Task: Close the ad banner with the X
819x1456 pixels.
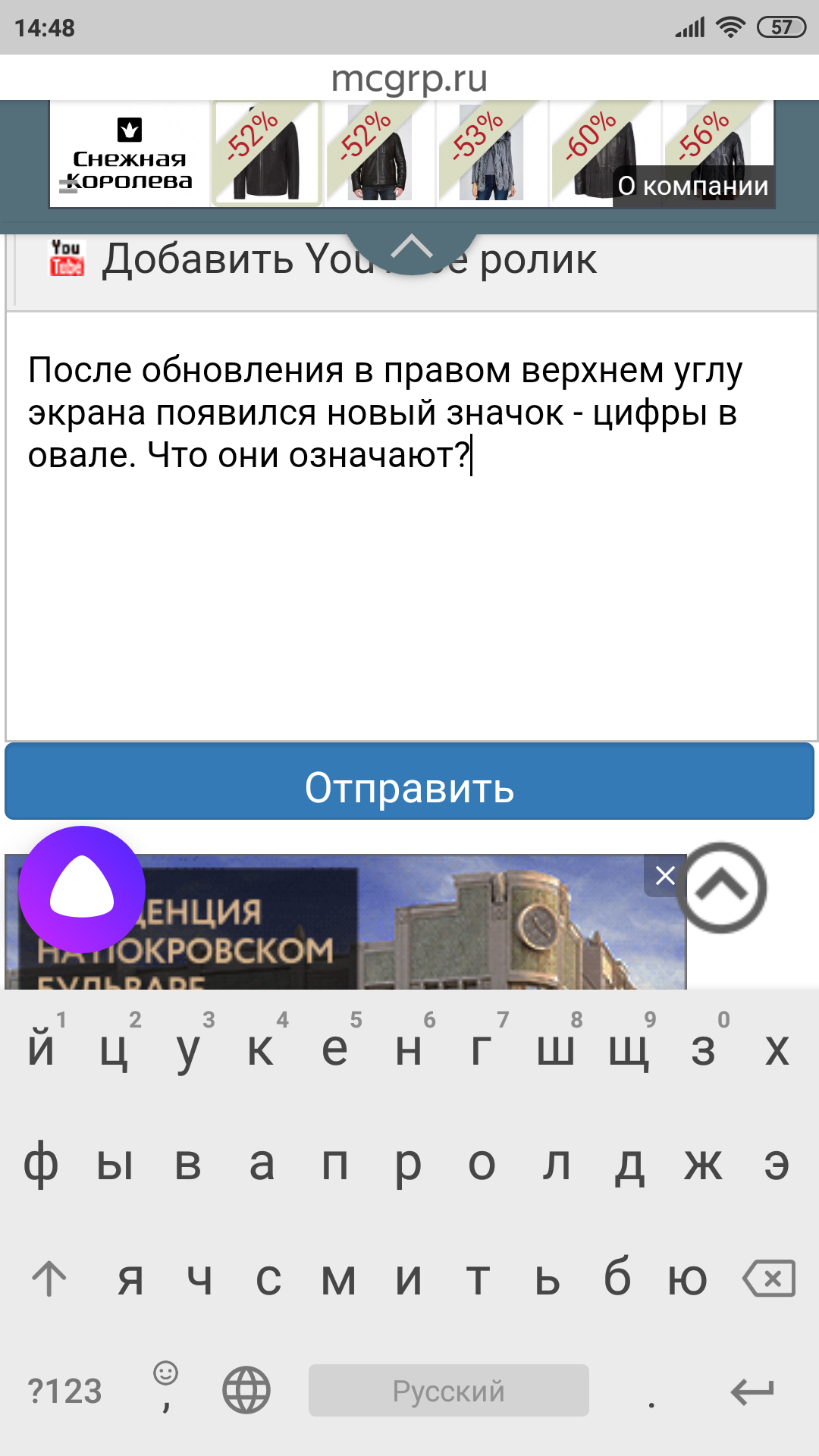Action: coord(665,876)
